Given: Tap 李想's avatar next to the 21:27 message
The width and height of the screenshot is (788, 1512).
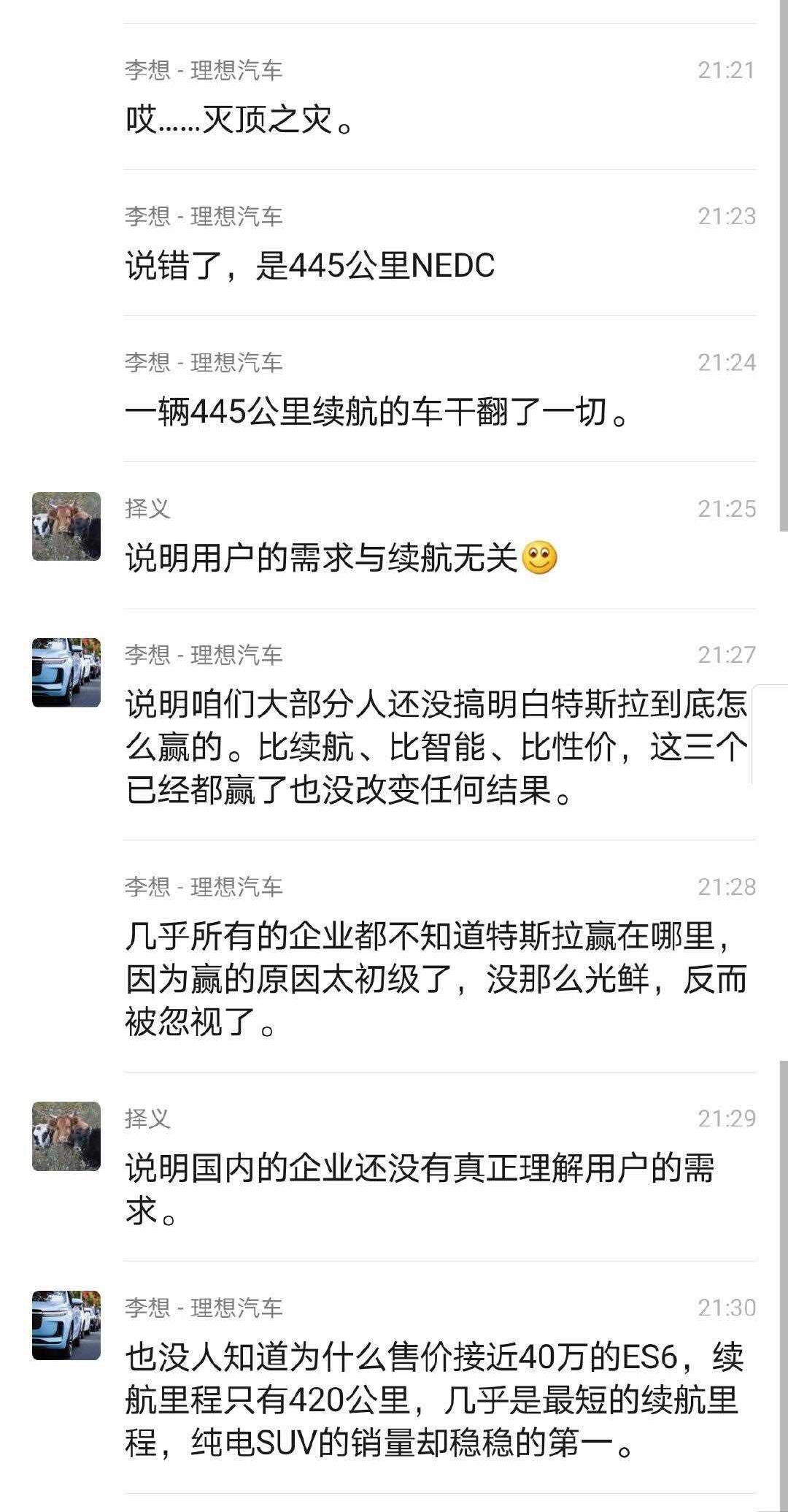Looking at the screenshot, I should point(66,672).
